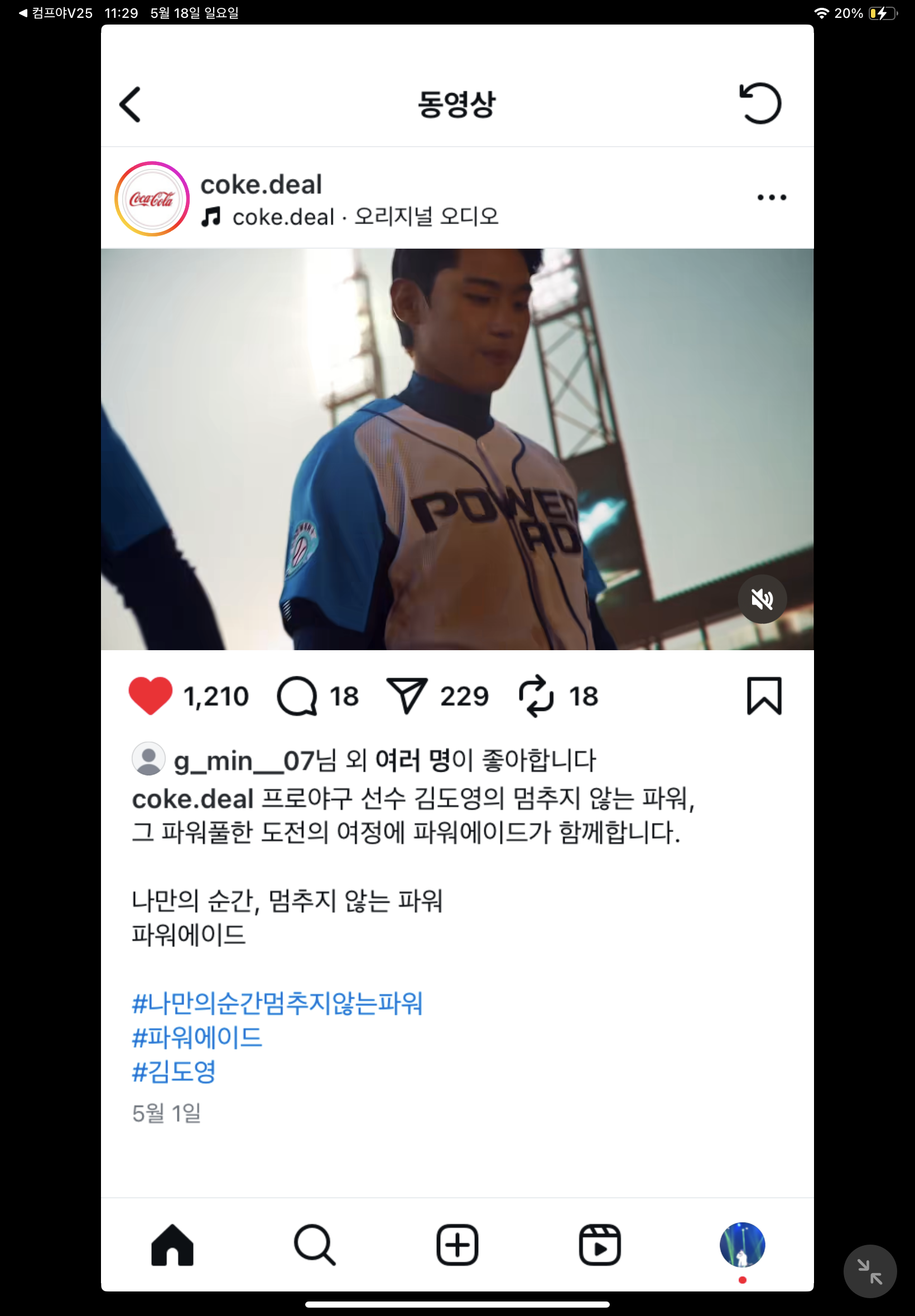Open the hashtag #김도영
The image size is (915, 1316).
coord(174,1071)
